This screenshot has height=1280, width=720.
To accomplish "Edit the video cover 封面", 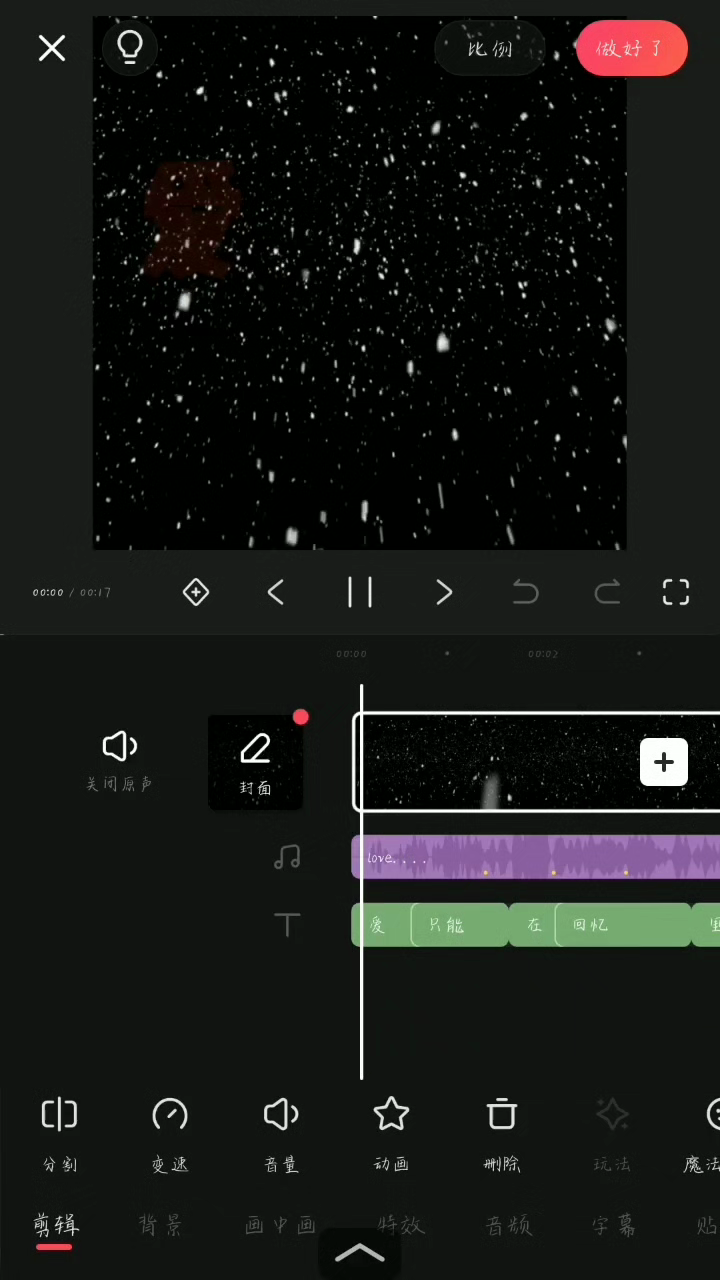I will point(255,762).
